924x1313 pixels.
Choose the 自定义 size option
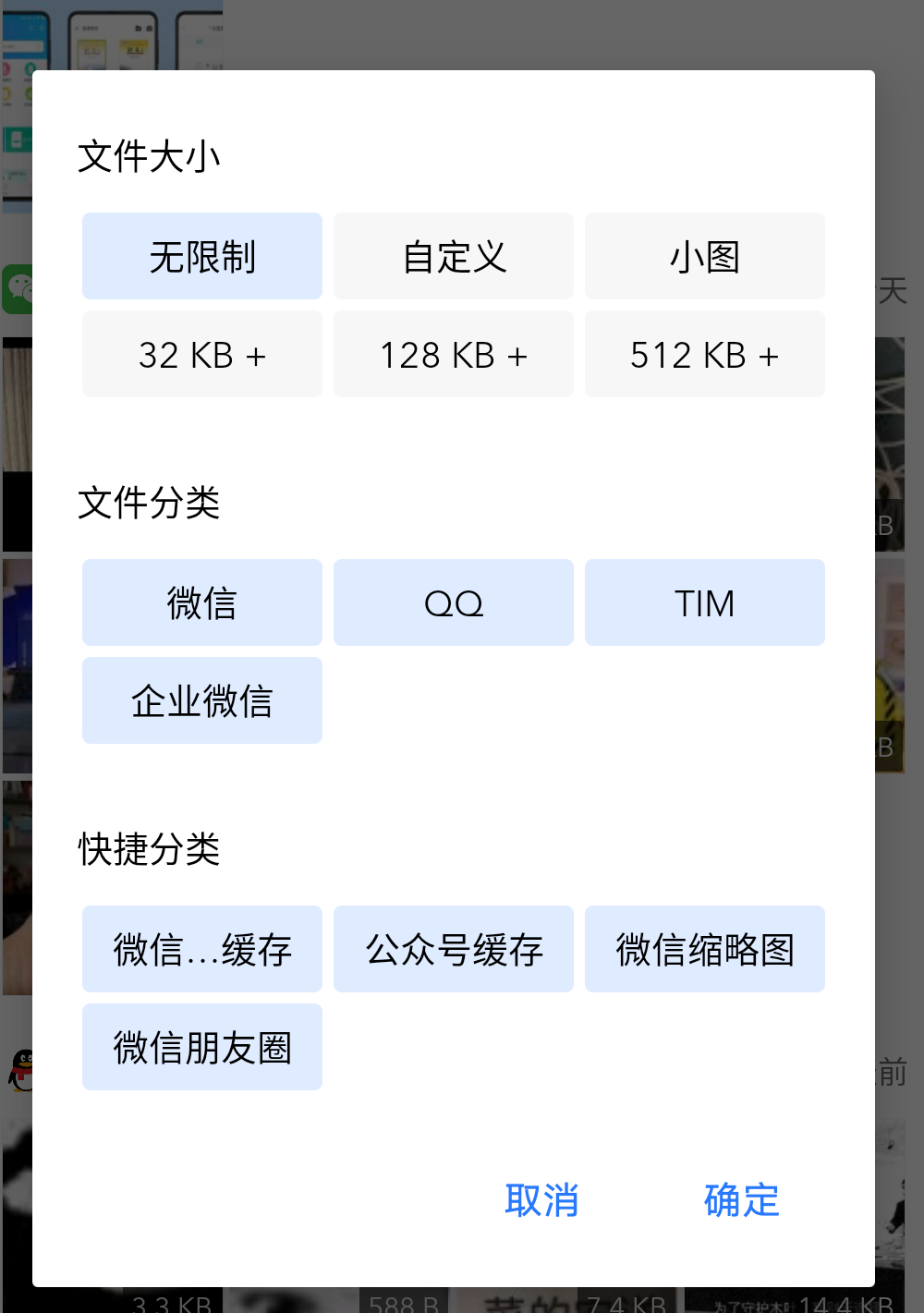[454, 256]
